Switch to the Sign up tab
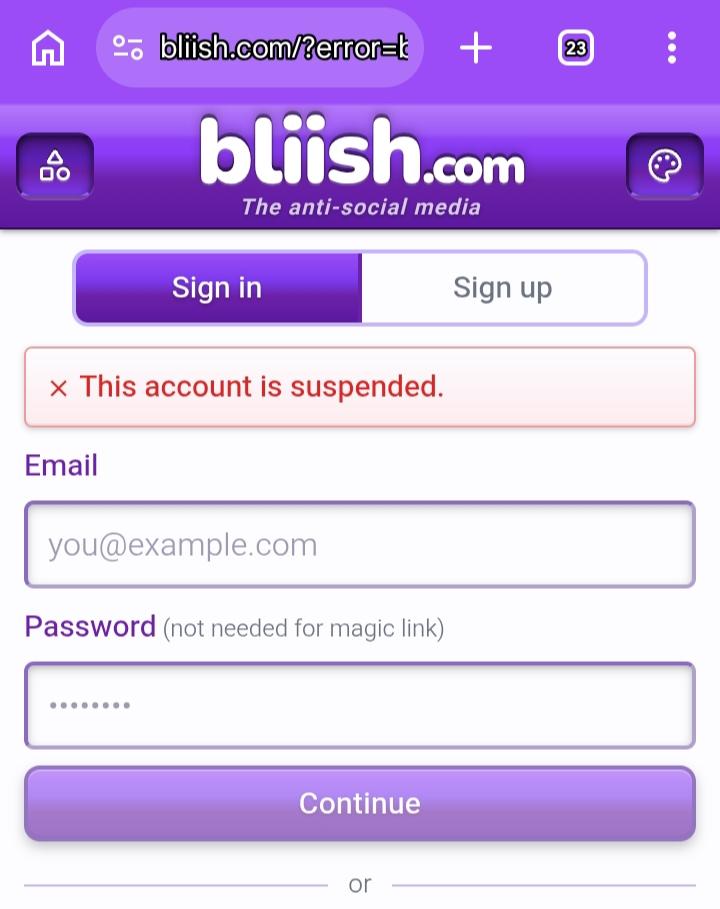720x909 pixels. point(502,288)
